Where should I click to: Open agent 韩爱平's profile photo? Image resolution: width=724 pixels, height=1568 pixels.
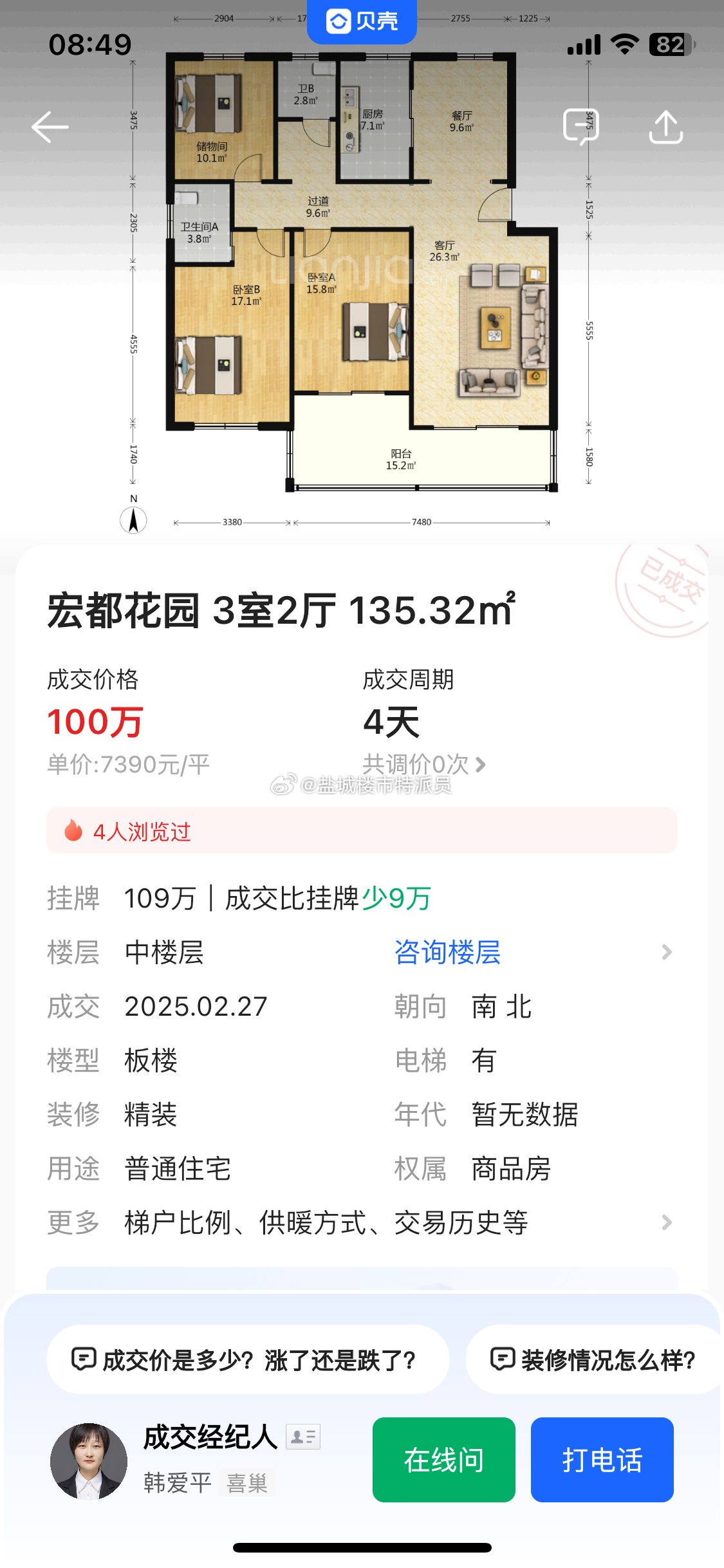(x=89, y=1461)
